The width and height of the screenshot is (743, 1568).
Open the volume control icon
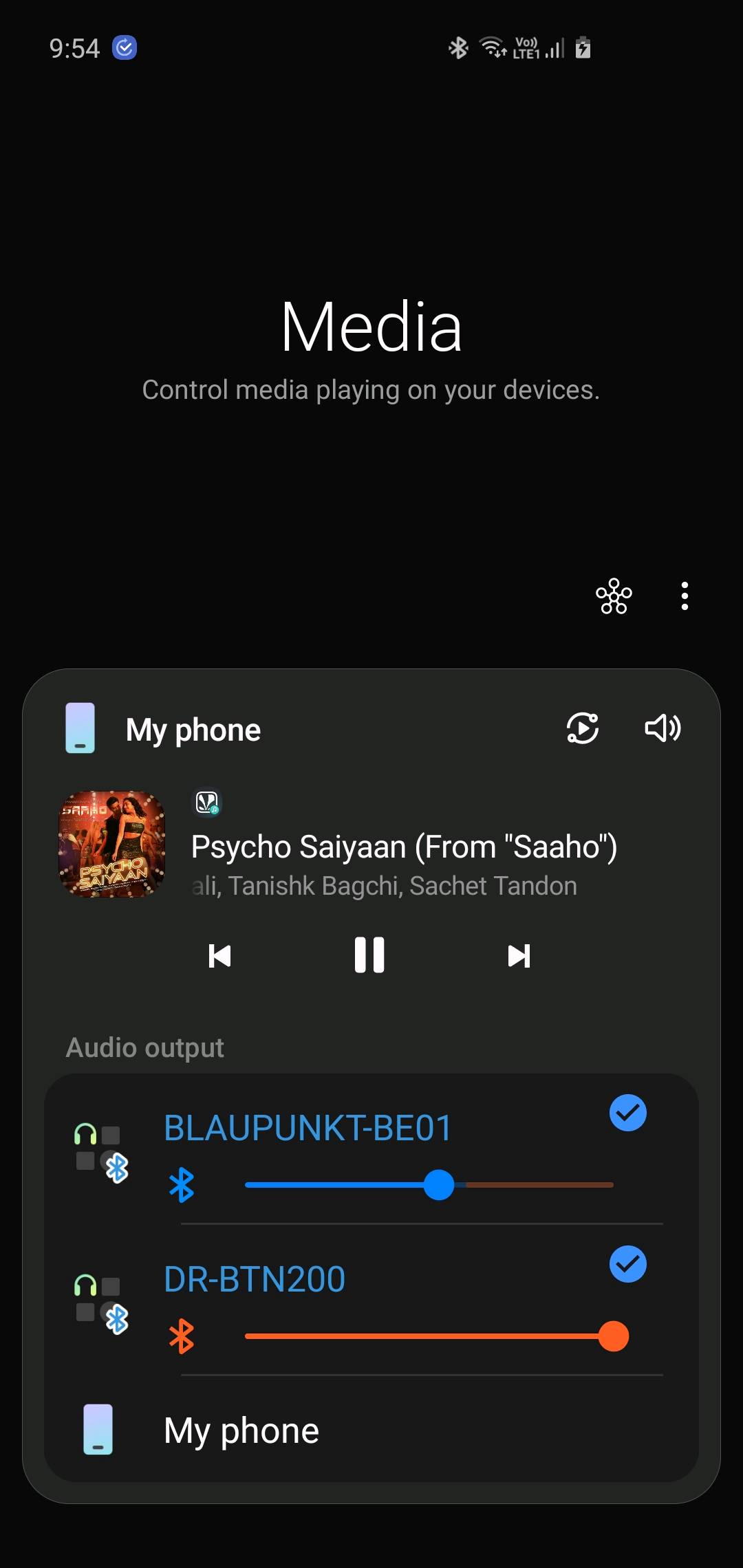(662, 730)
